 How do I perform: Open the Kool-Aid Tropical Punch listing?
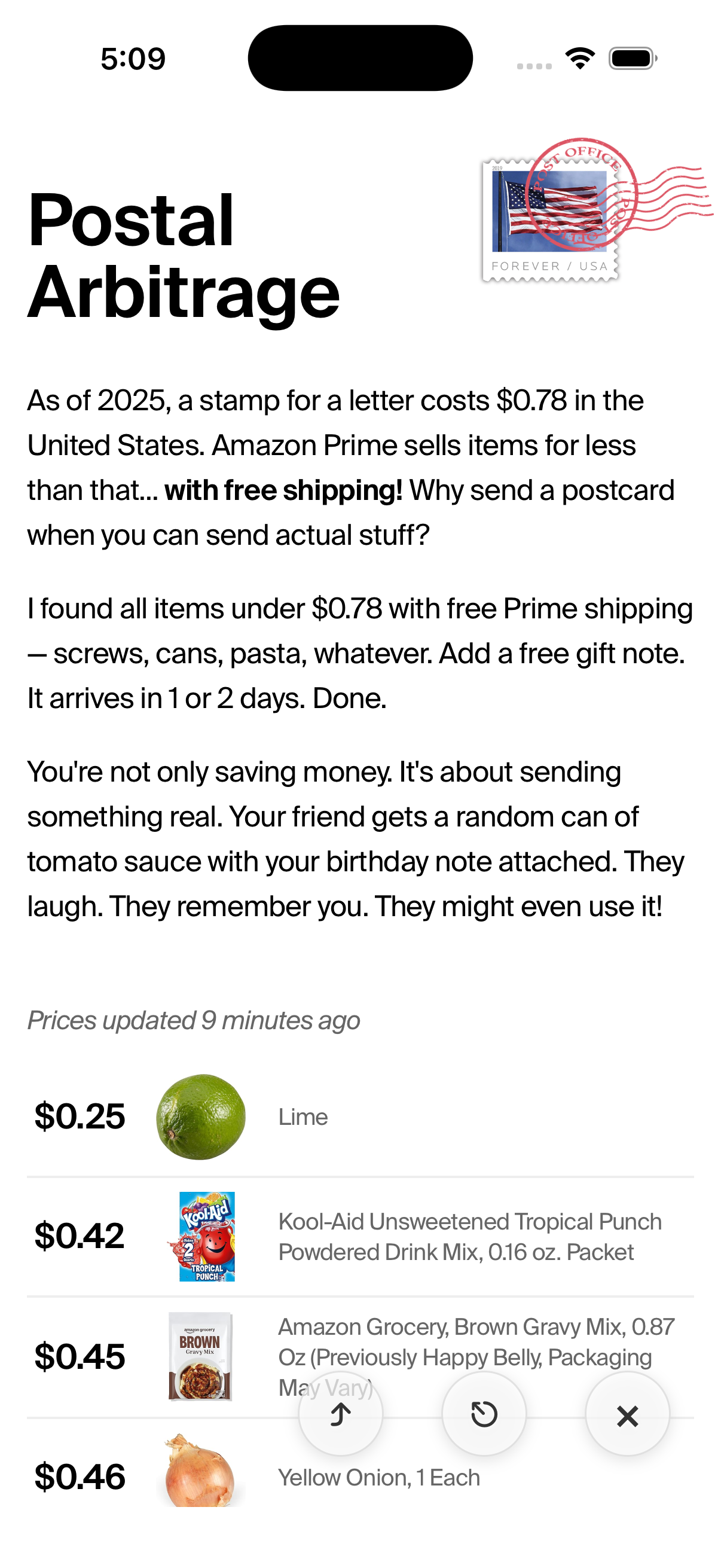469,1237
